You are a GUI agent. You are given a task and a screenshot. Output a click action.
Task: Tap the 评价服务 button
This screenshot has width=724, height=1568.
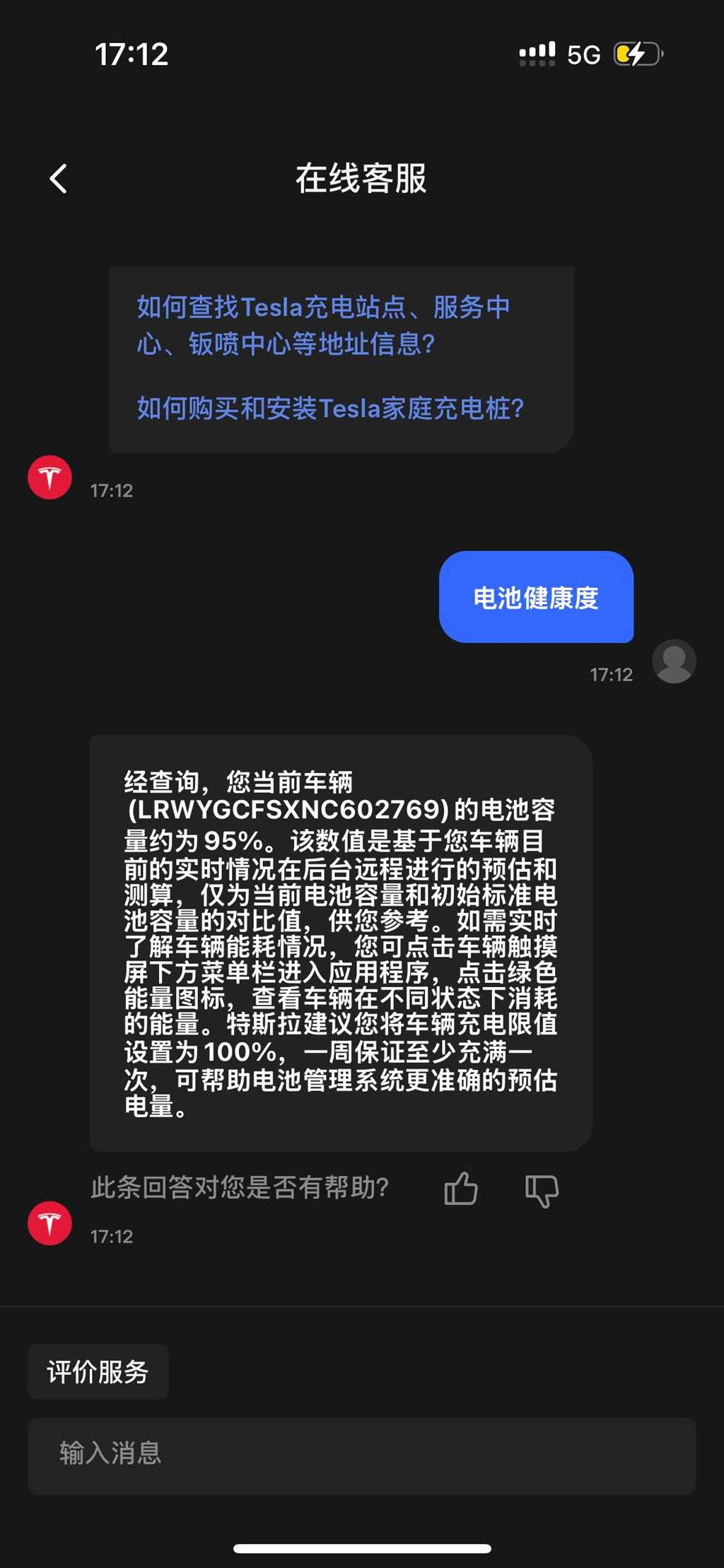click(98, 1372)
